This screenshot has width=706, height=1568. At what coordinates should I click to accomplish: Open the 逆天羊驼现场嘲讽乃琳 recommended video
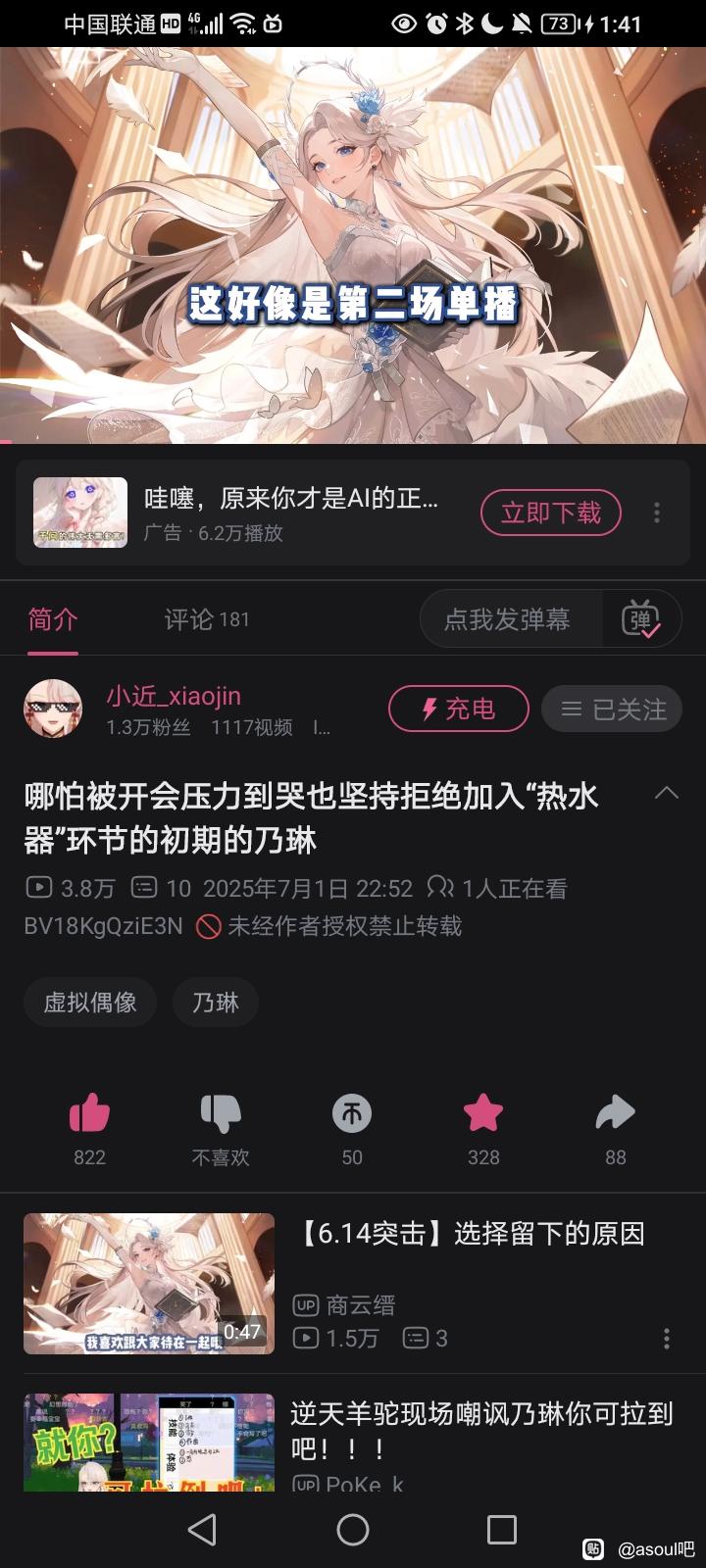click(x=480, y=1429)
